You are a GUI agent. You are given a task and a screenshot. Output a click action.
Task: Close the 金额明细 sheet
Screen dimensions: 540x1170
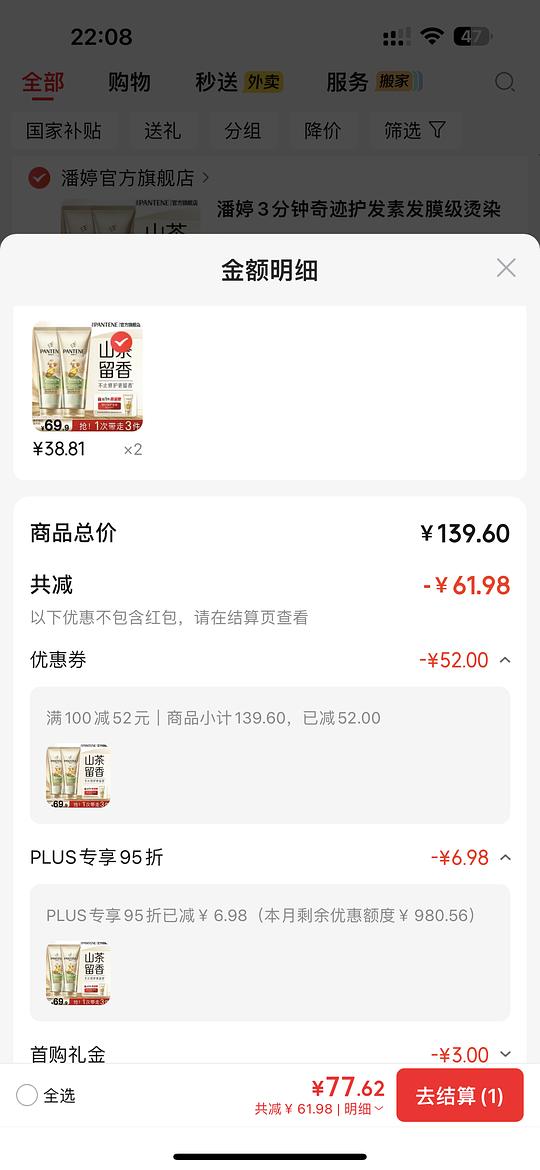(x=506, y=268)
